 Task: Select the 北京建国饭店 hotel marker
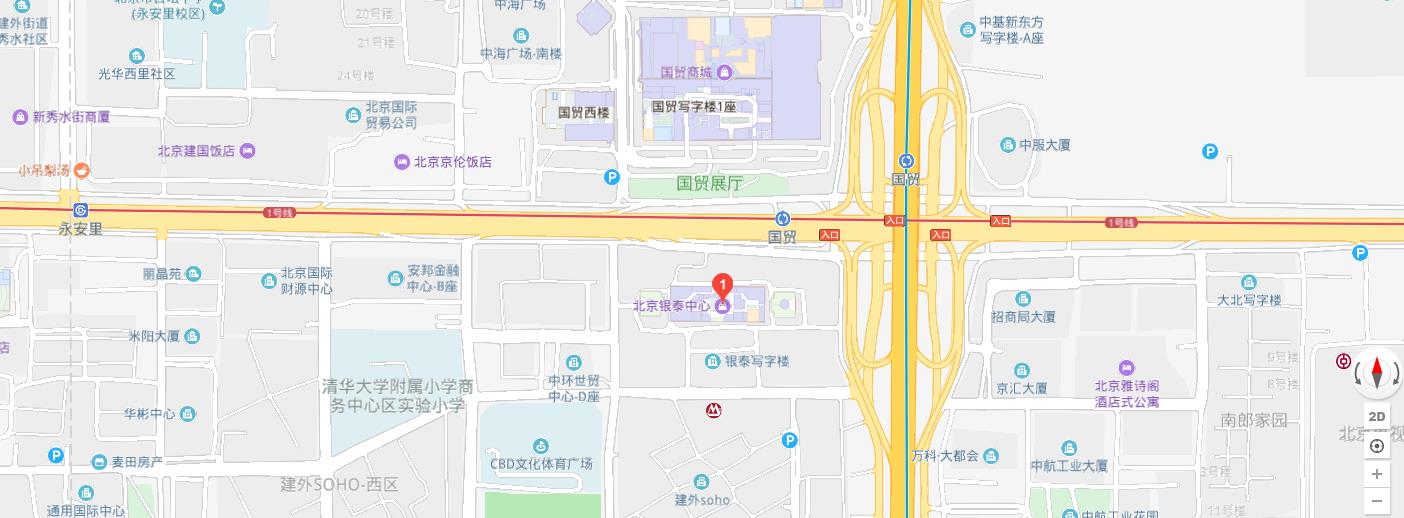click(x=248, y=151)
